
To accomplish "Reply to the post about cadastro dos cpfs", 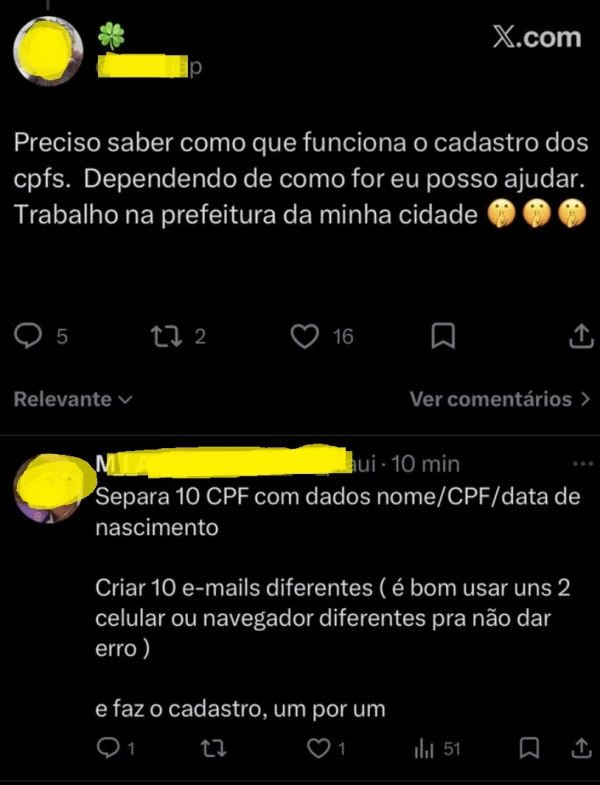I will 30,336.
